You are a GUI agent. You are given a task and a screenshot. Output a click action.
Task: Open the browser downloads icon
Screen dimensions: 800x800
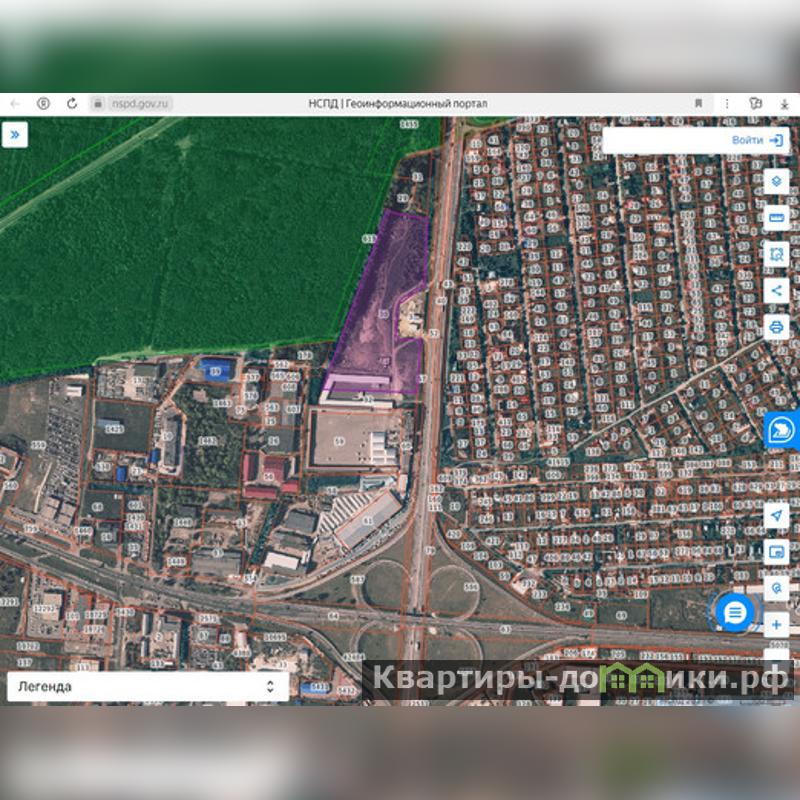coord(783,103)
